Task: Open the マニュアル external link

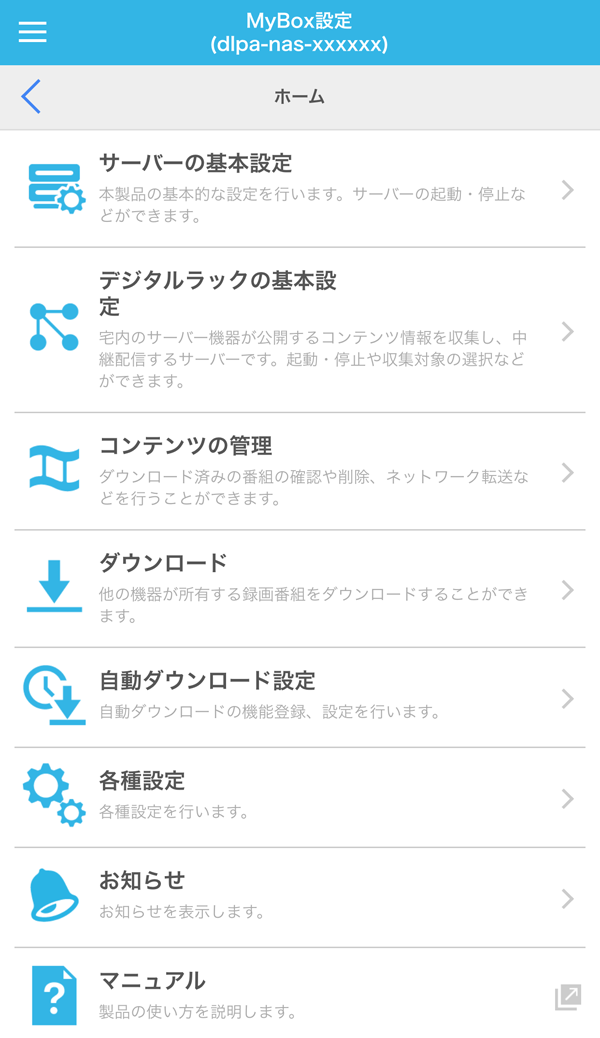Action: [x=300, y=993]
